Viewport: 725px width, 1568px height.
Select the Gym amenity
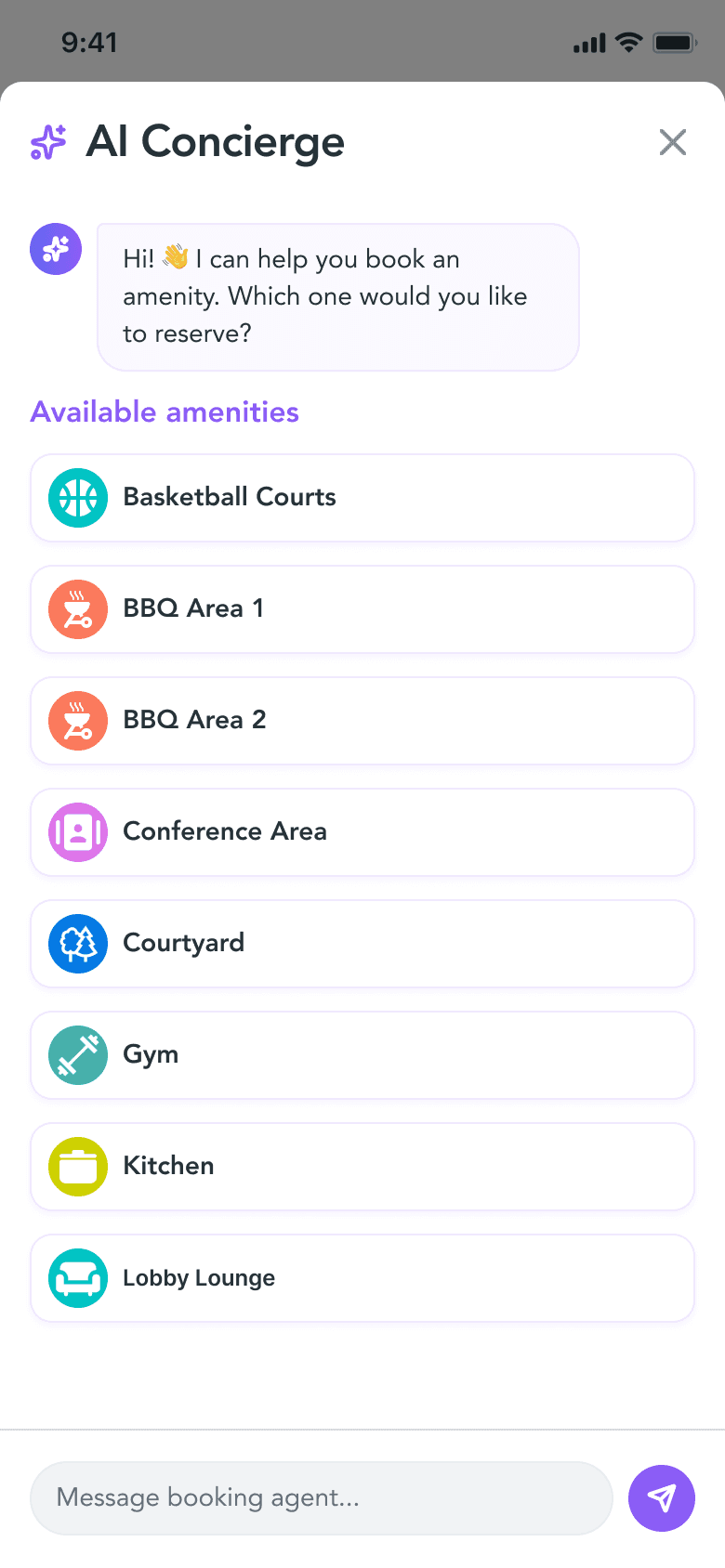(x=362, y=1055)
